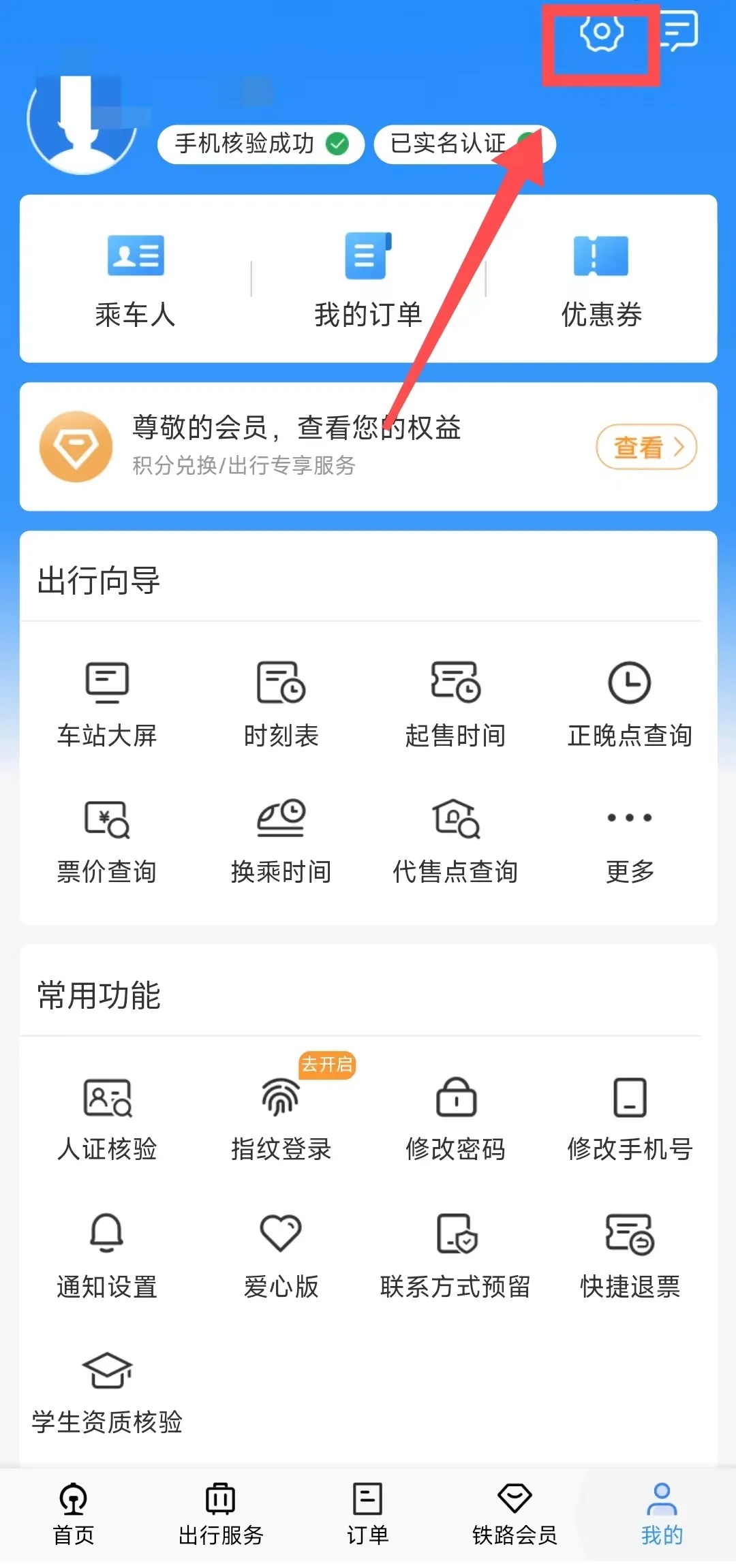
Task: Open 修改密码 change password
Action: click(x=455, y=1118)
